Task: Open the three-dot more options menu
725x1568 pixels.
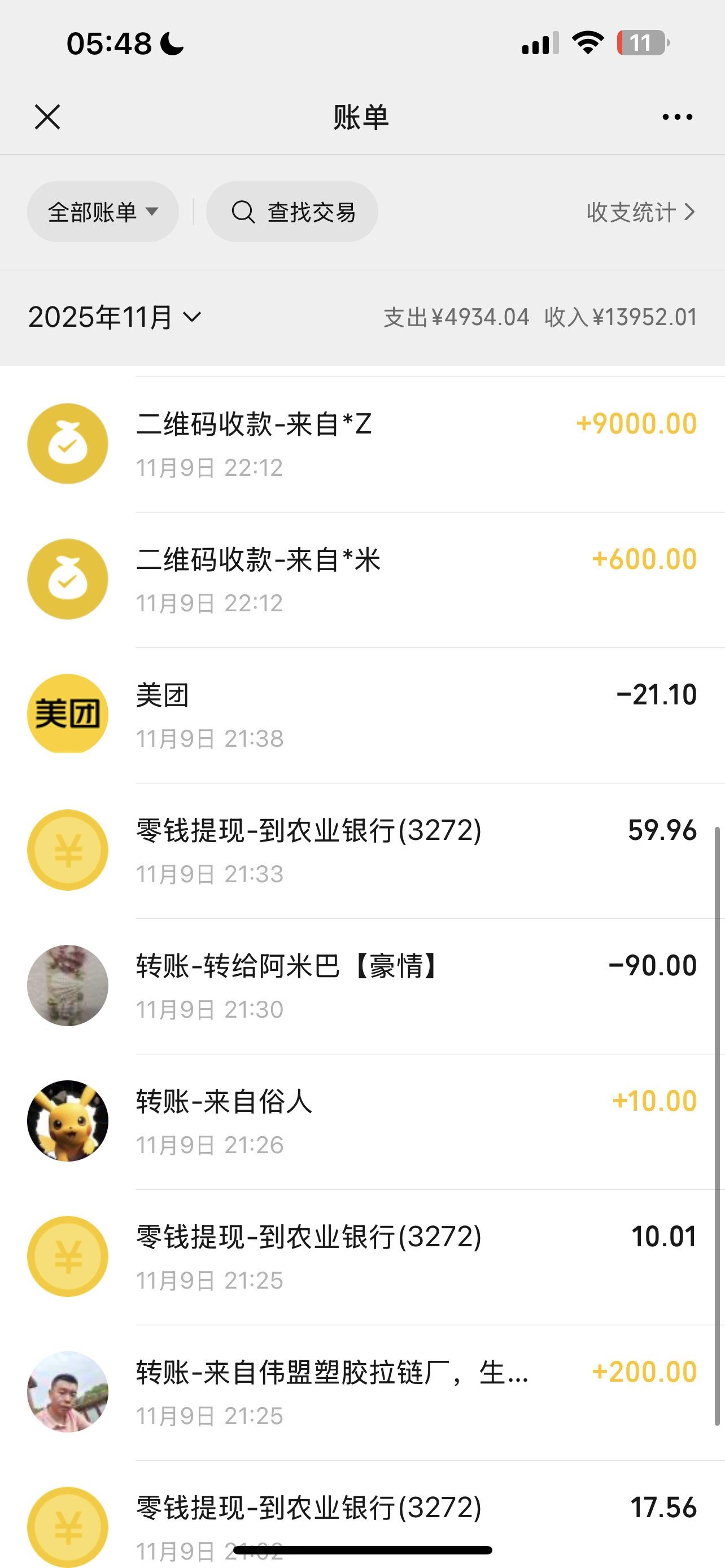Action: pos(677,117)
